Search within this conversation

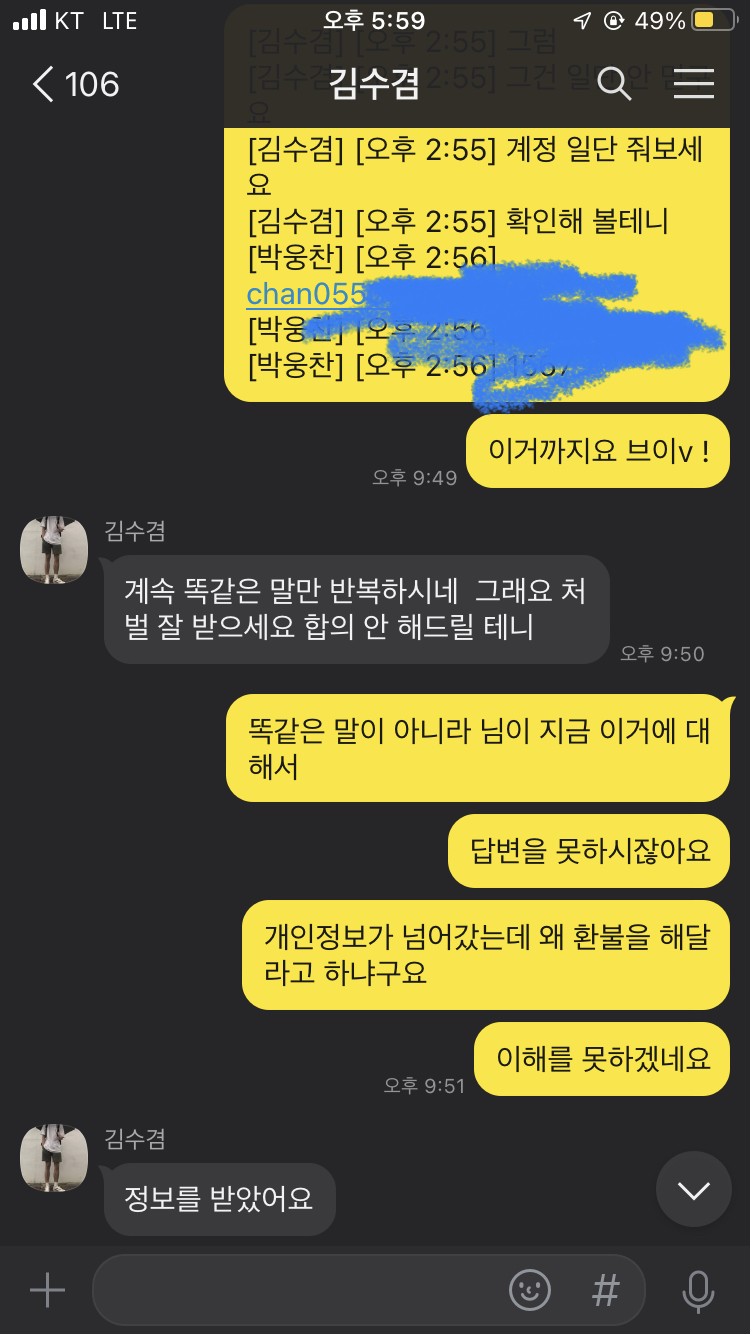click(614, 85)
